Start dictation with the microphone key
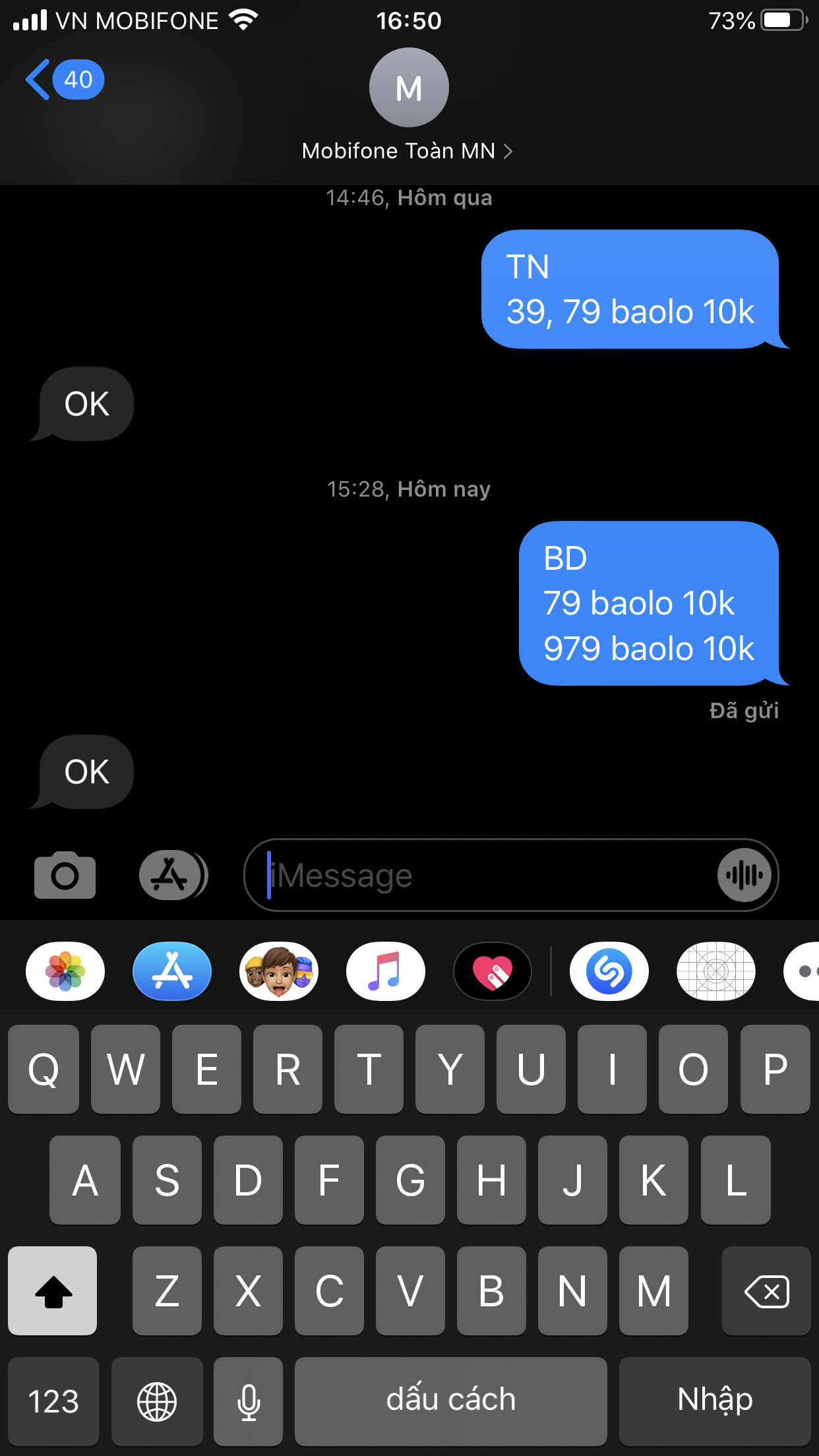 click(x=249, y=1401)
